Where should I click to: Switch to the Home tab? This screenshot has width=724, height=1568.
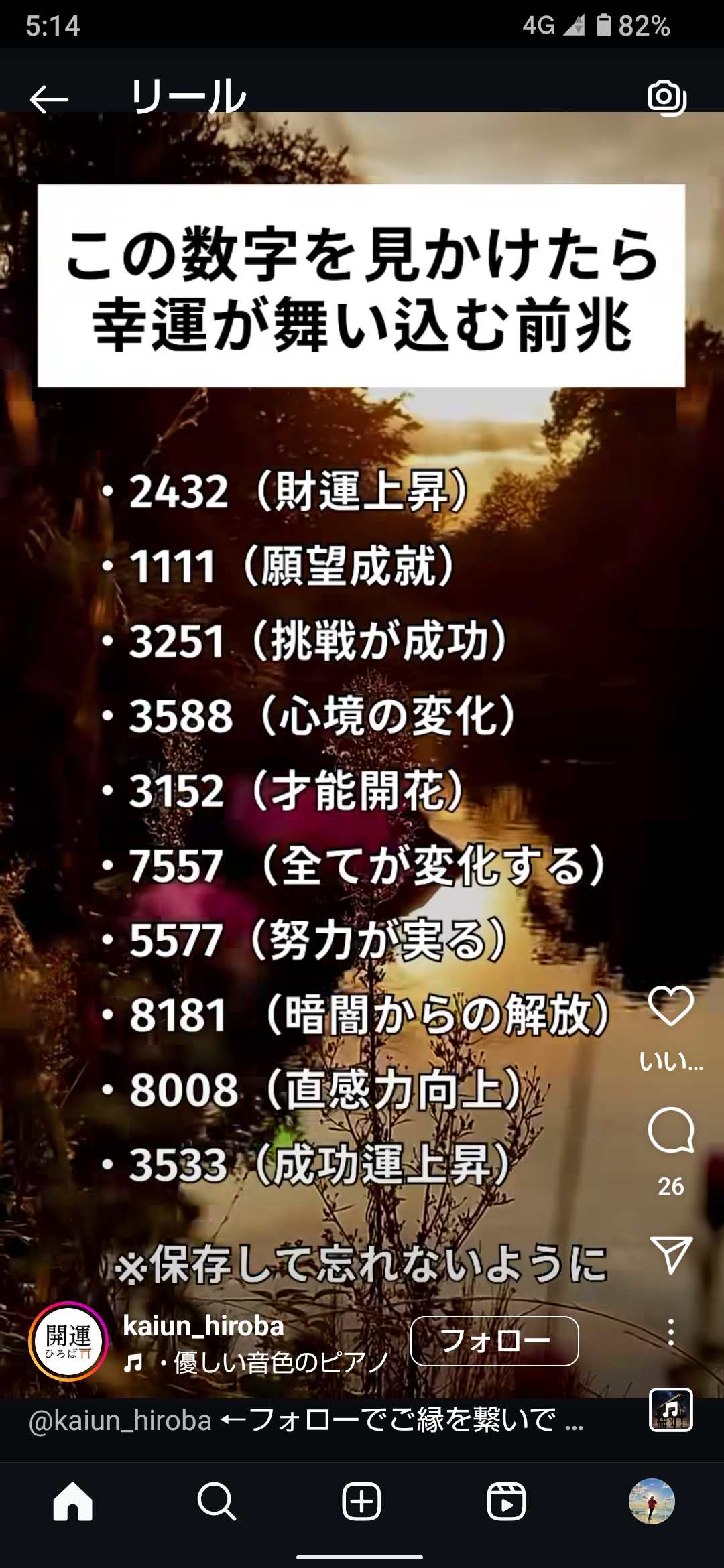point(72,1501)
